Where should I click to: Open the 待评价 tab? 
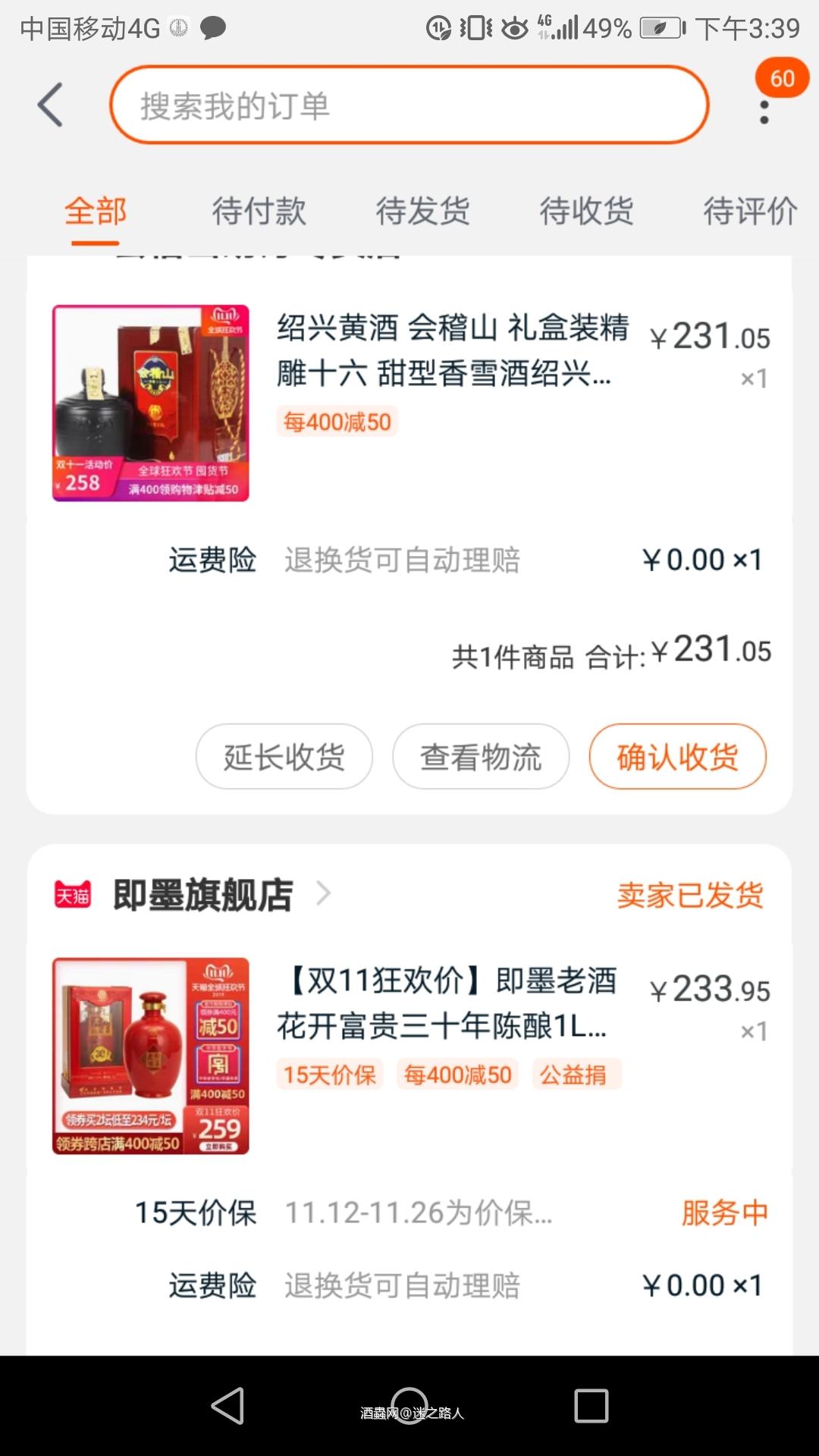pyautogui.click(x=750, y=212)
